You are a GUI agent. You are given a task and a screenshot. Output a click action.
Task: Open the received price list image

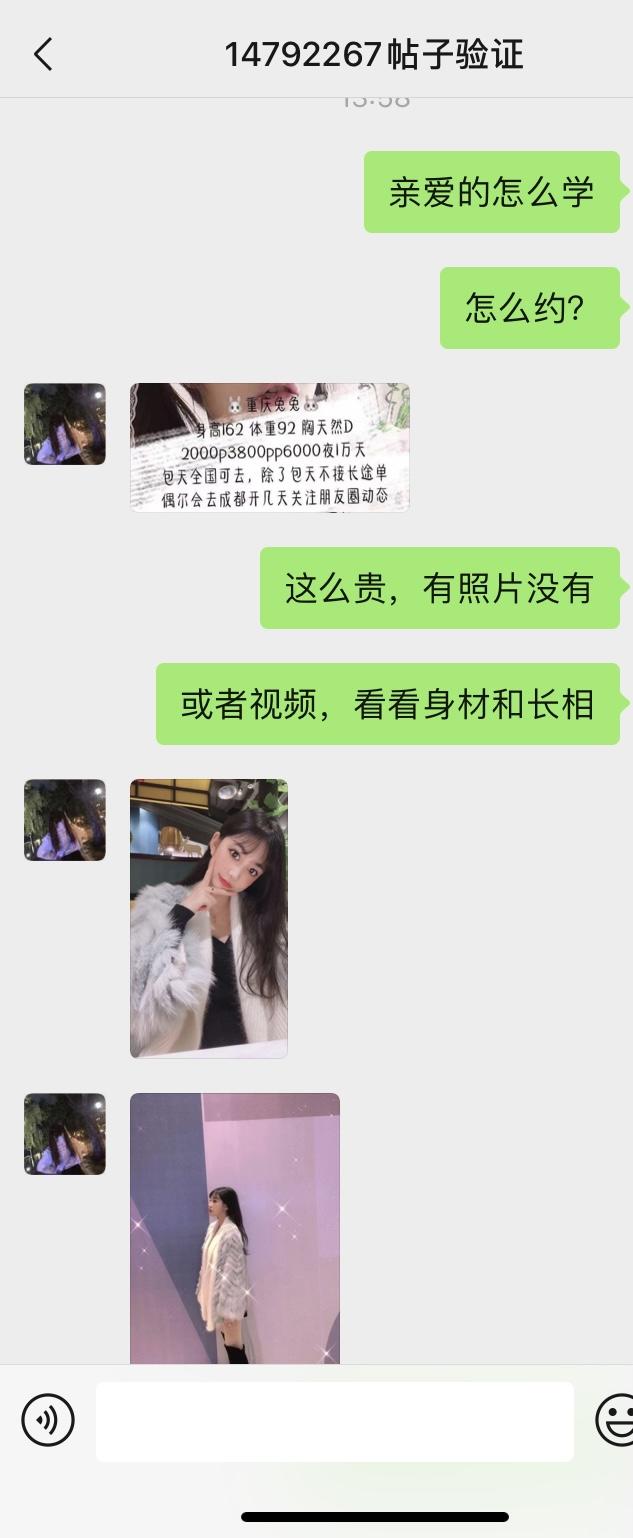[269, 447]
